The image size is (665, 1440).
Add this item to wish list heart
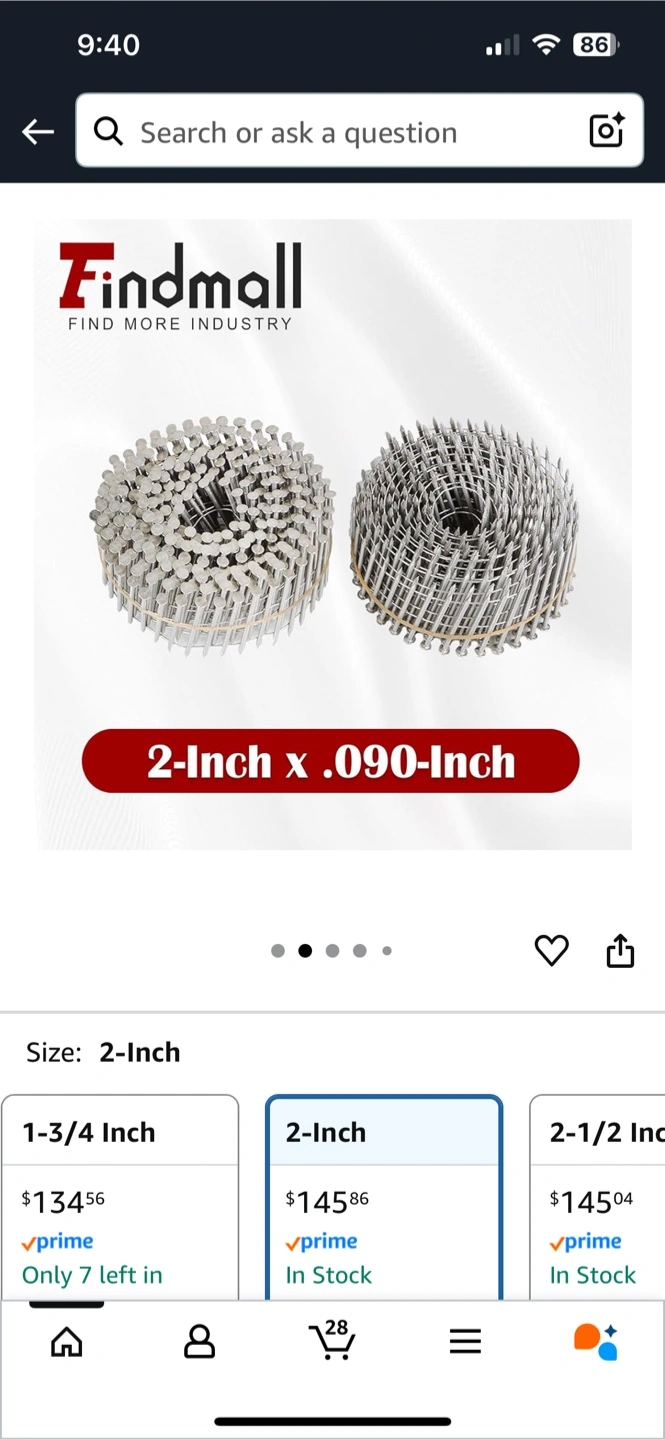click(551, 951)
